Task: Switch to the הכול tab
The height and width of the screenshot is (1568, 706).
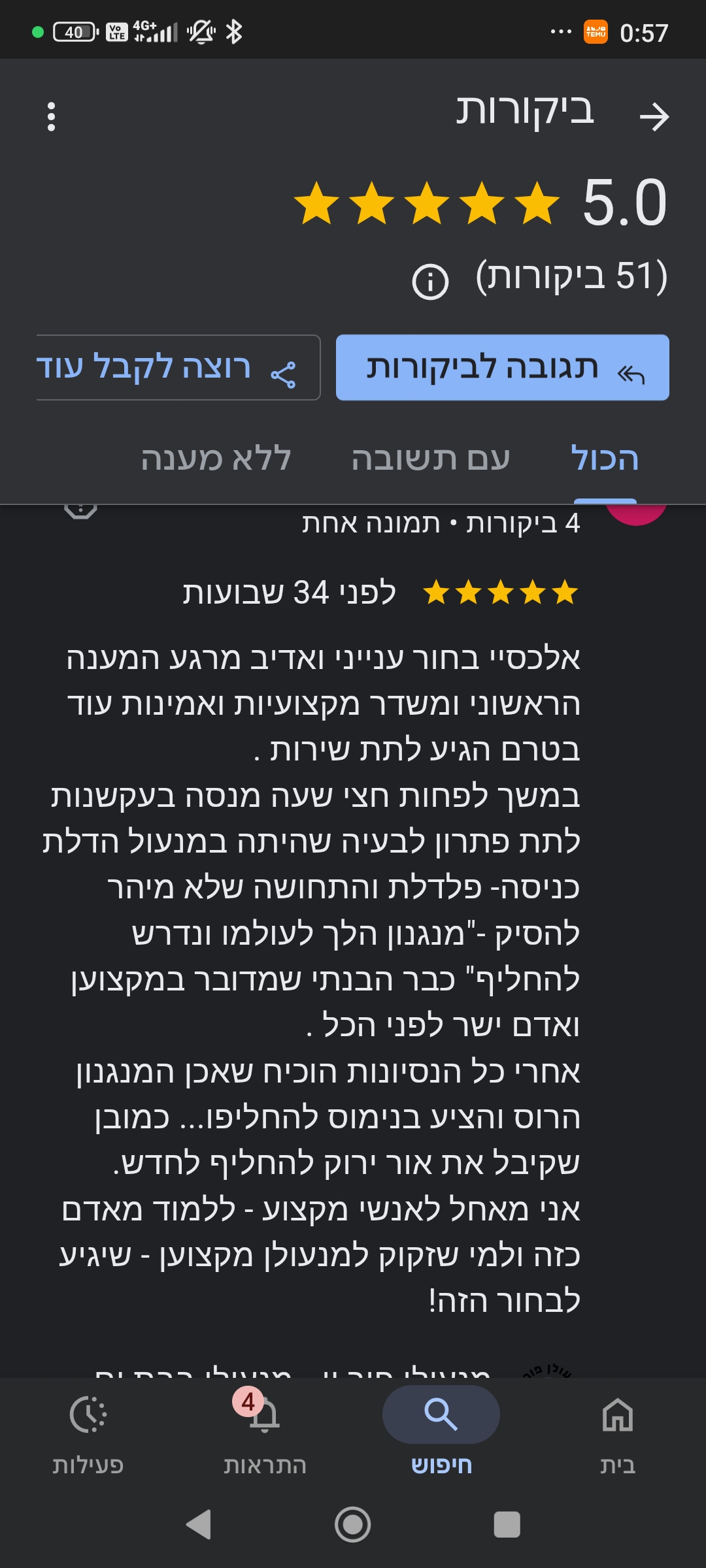Action: click(605, 459)
